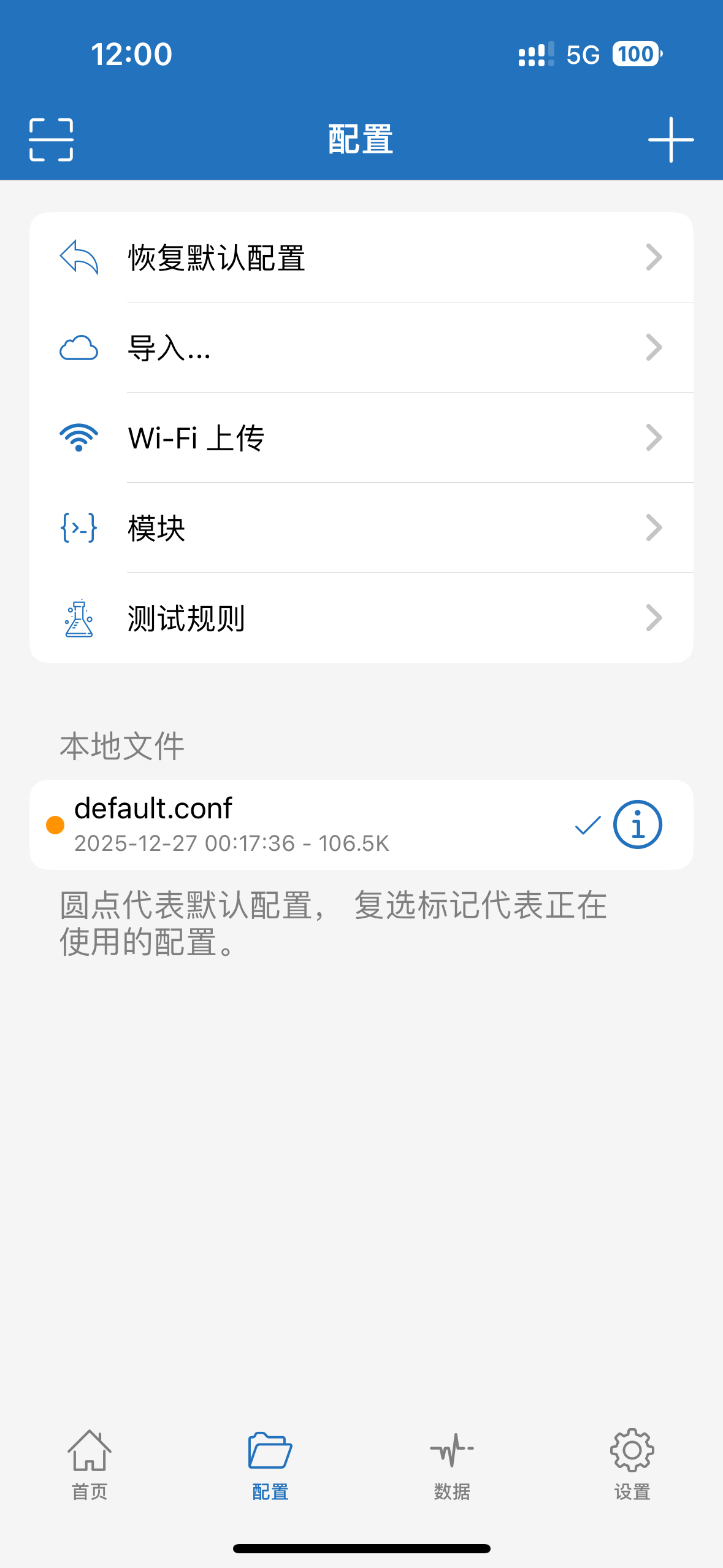Open the QR code scanner
Viewport: 723px width, 1568px height.
pyautogui.click(x=52, y=140)
